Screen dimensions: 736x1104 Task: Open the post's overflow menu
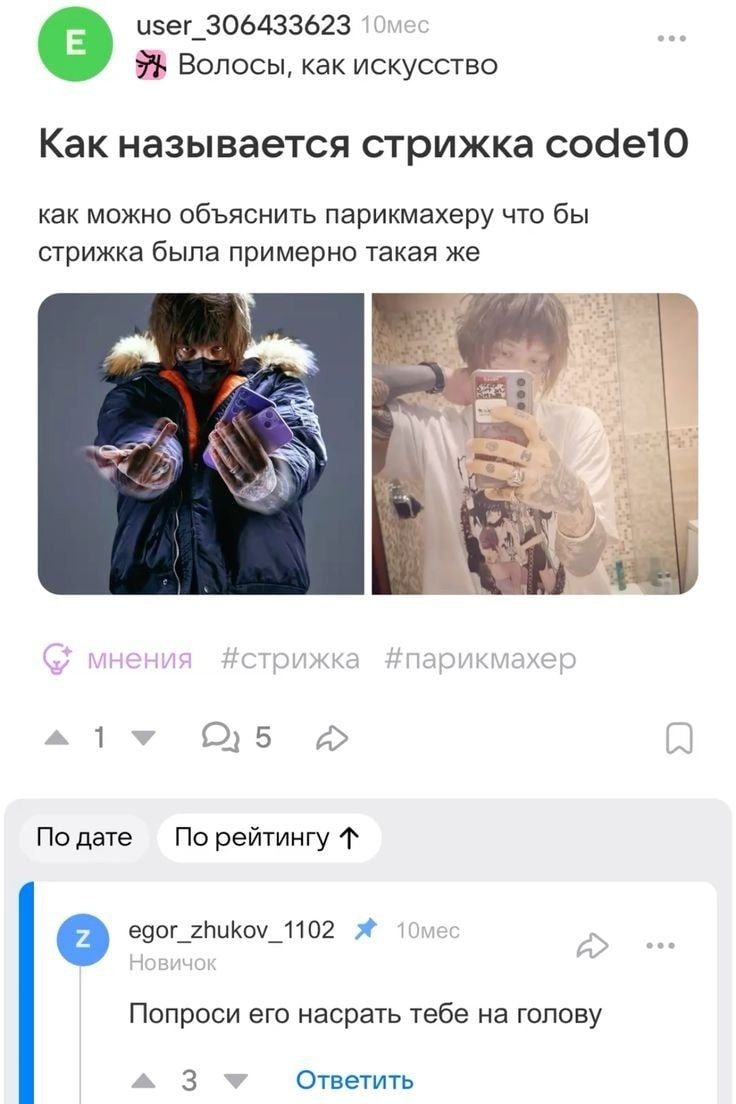coord(671,39)
